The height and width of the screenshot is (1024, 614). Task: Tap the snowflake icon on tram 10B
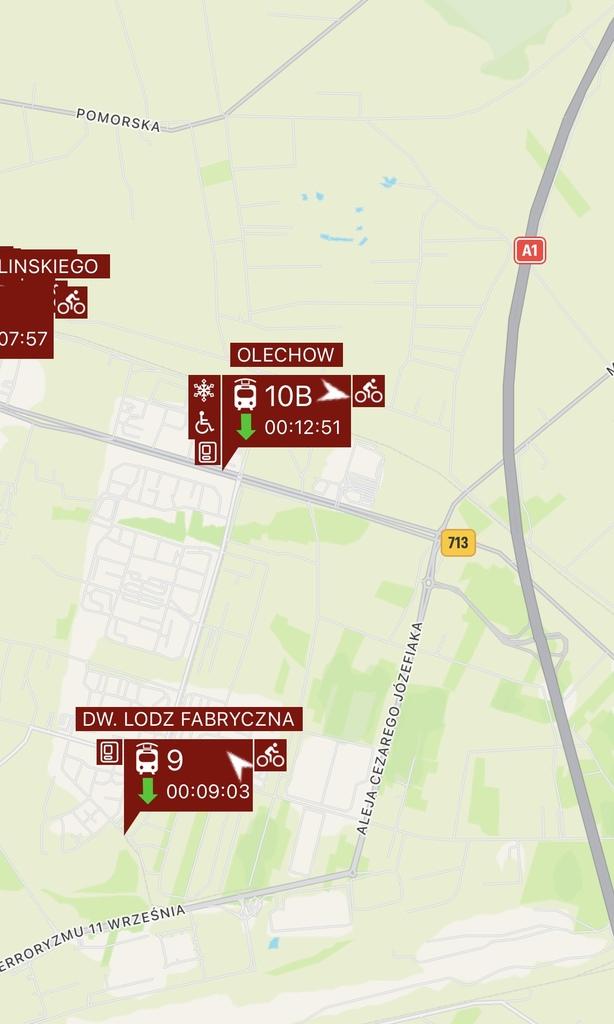click(x=204, y=391)
